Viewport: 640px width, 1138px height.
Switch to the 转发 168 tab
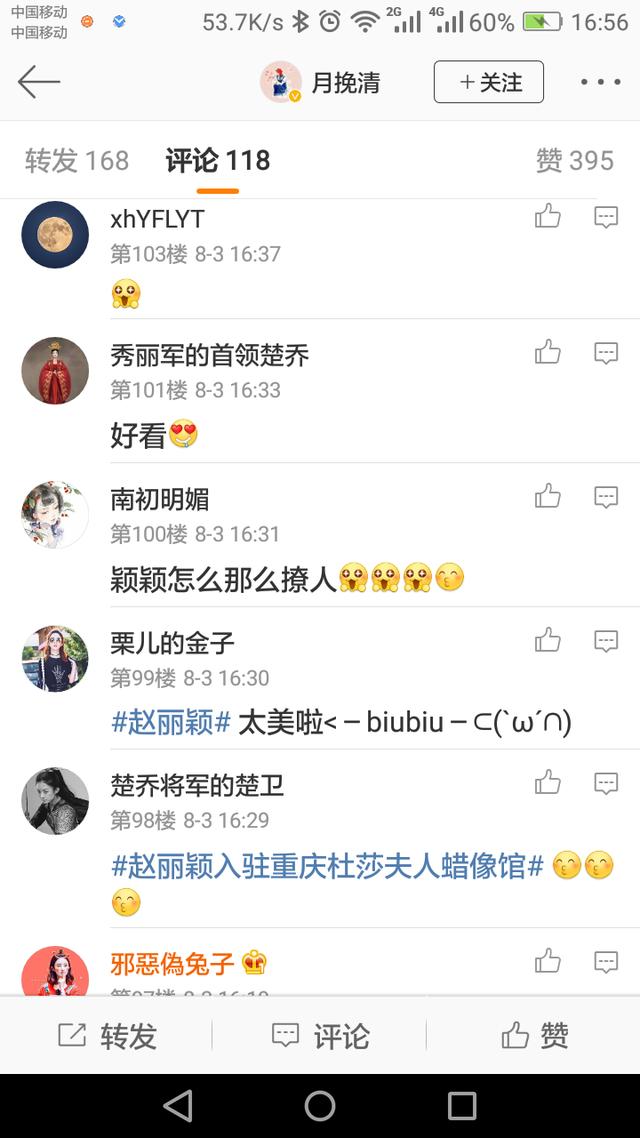click(x=77, y=161)
